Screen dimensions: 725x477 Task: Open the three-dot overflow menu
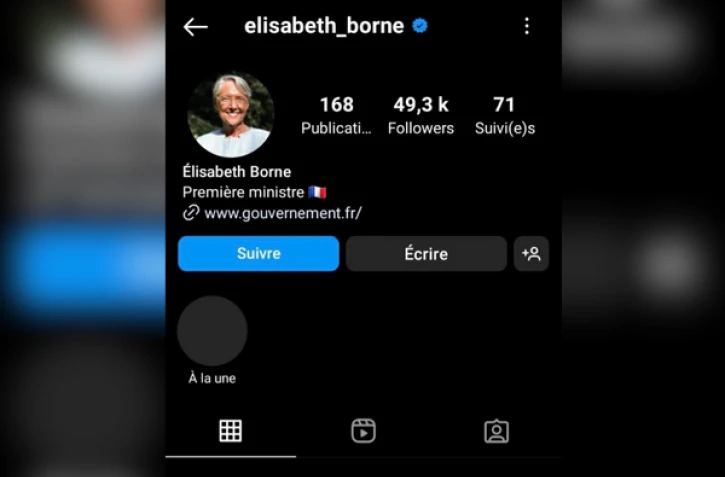(527, 26)
